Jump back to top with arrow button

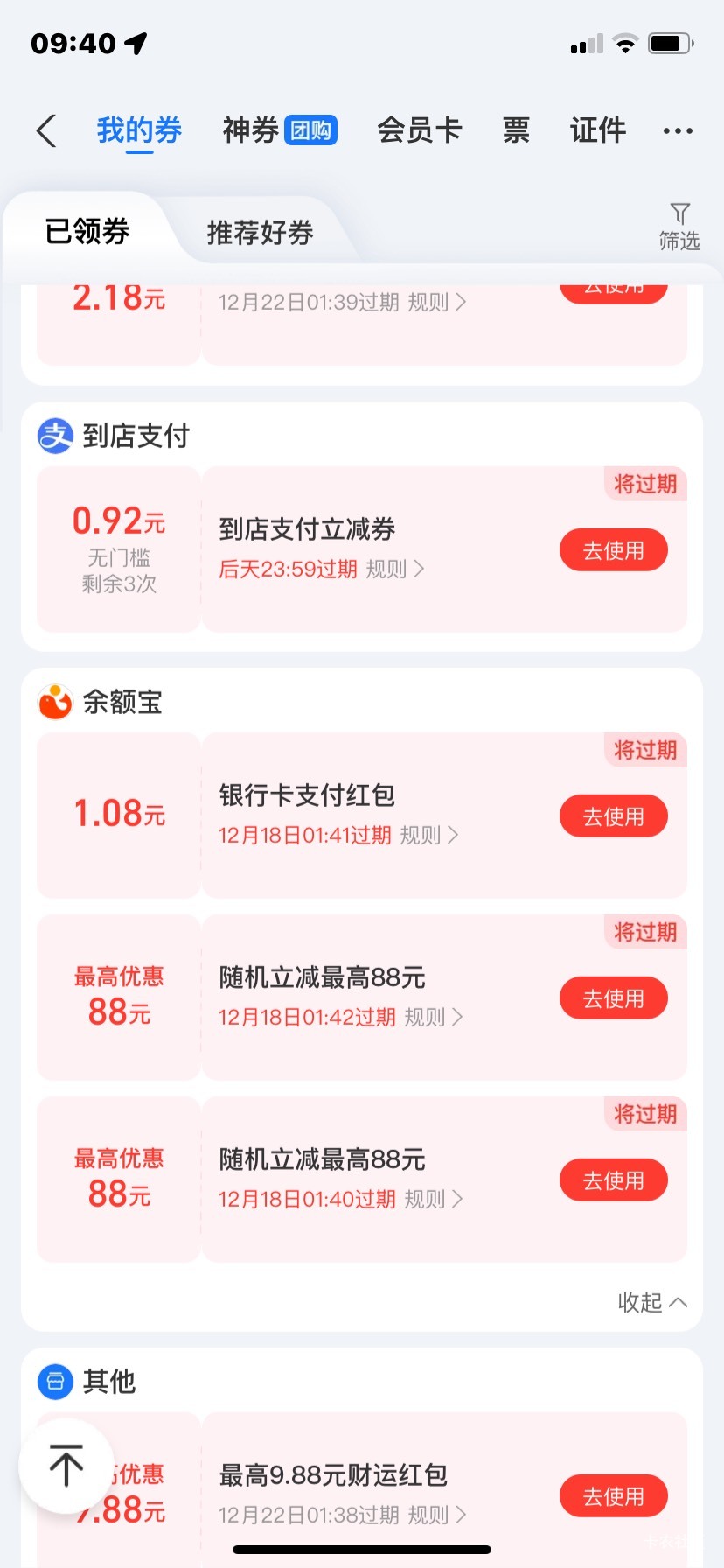tap(66, 1466)
